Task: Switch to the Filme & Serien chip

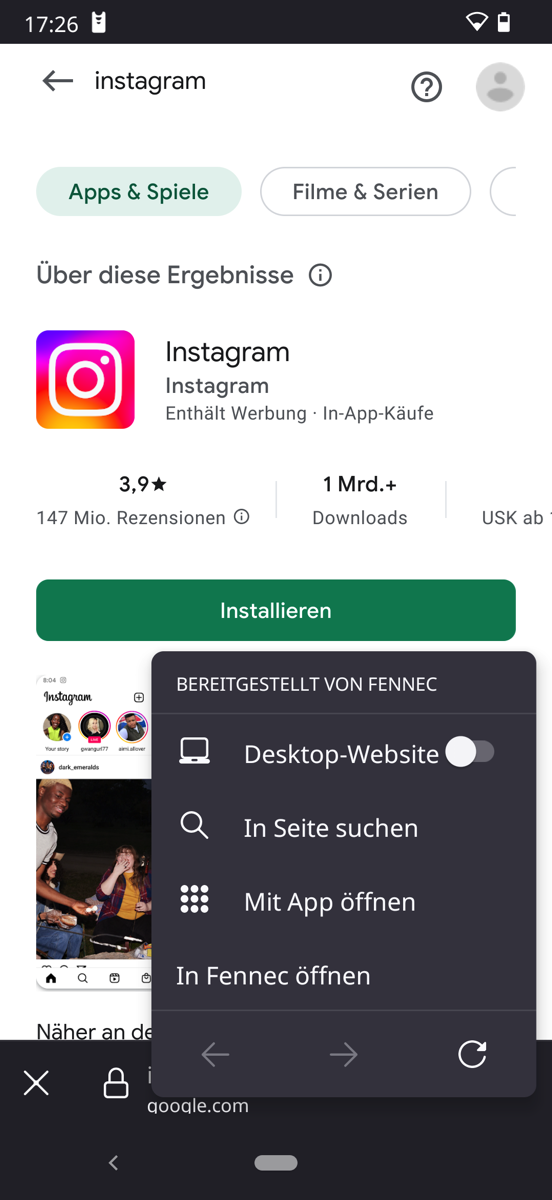Action: click(365, 192)
